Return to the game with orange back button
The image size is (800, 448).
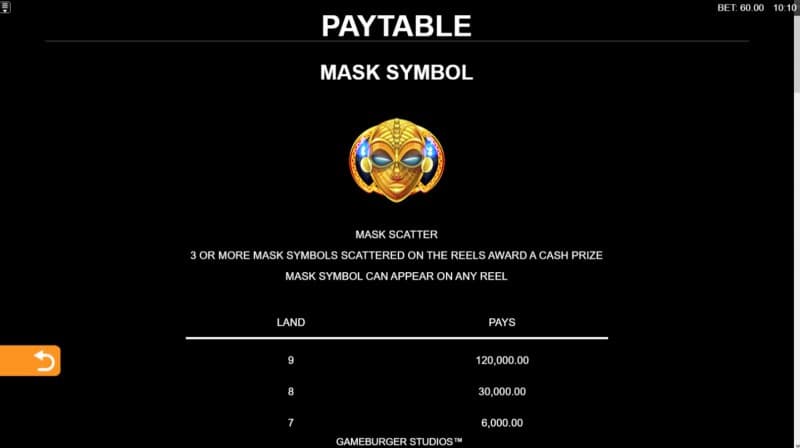click(30, 361)
